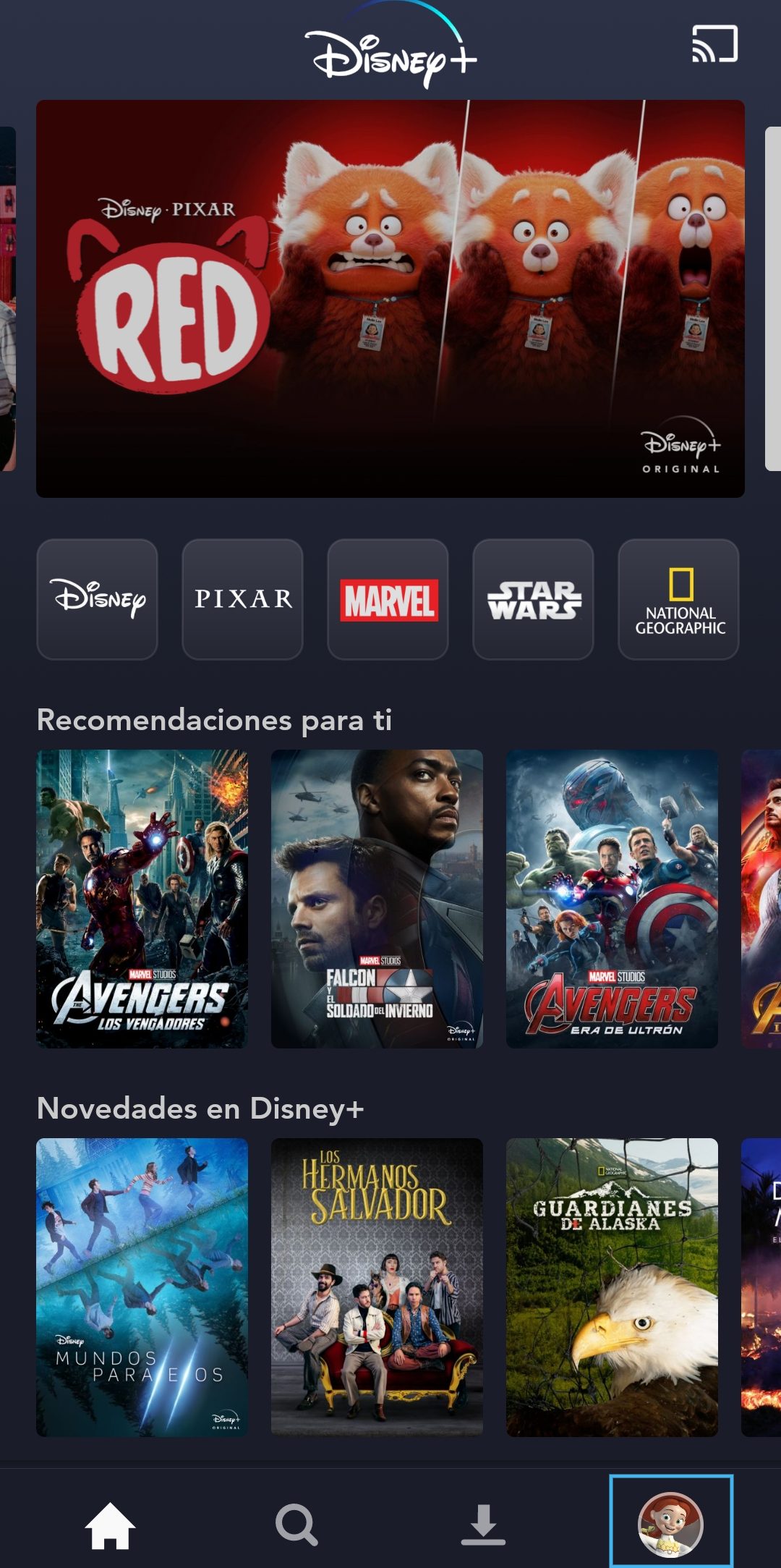This screenshot has width=781, height=1568.
Task: Open Guardianes de Alaska poster
Action: [x=612, y=1287]
